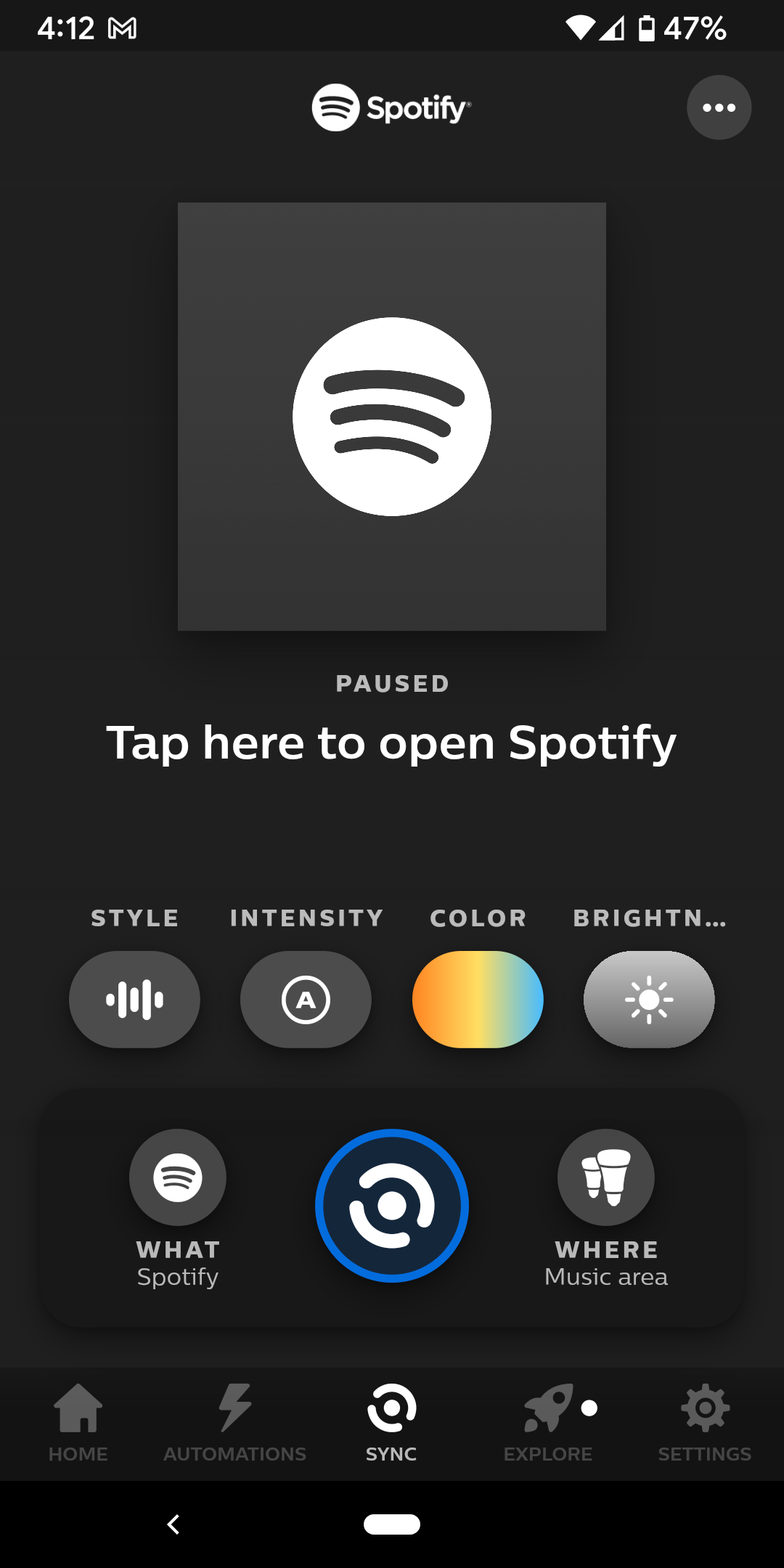
Task: Switch Intensity to automatic mode
Action: 306,999
